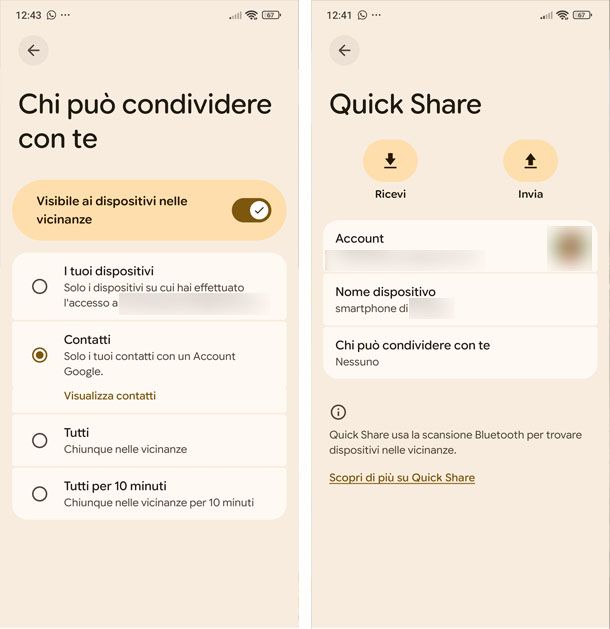Open the Chi può condividere con te row
The width and height of the screenshot is (610, 629).
[x=460, y=353]
